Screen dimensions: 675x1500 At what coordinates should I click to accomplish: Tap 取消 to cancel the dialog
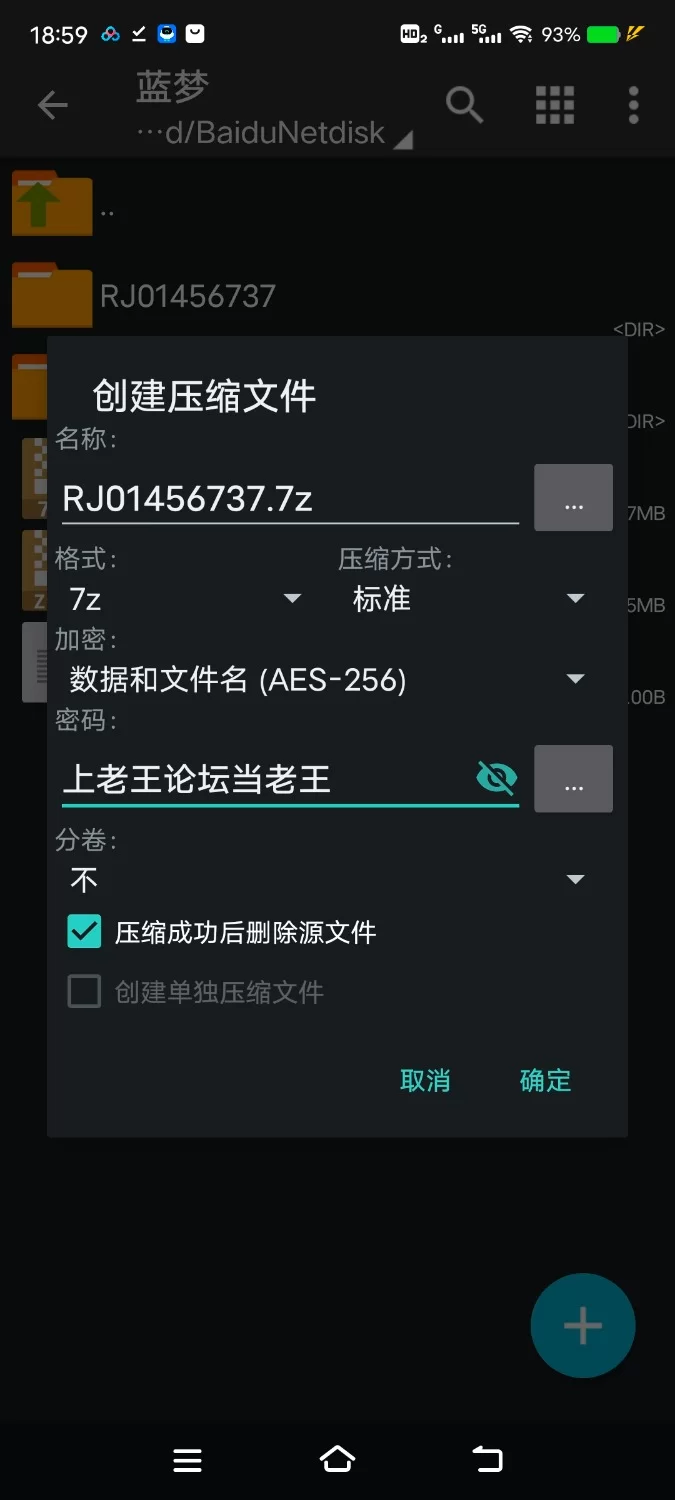(425, 1080)
